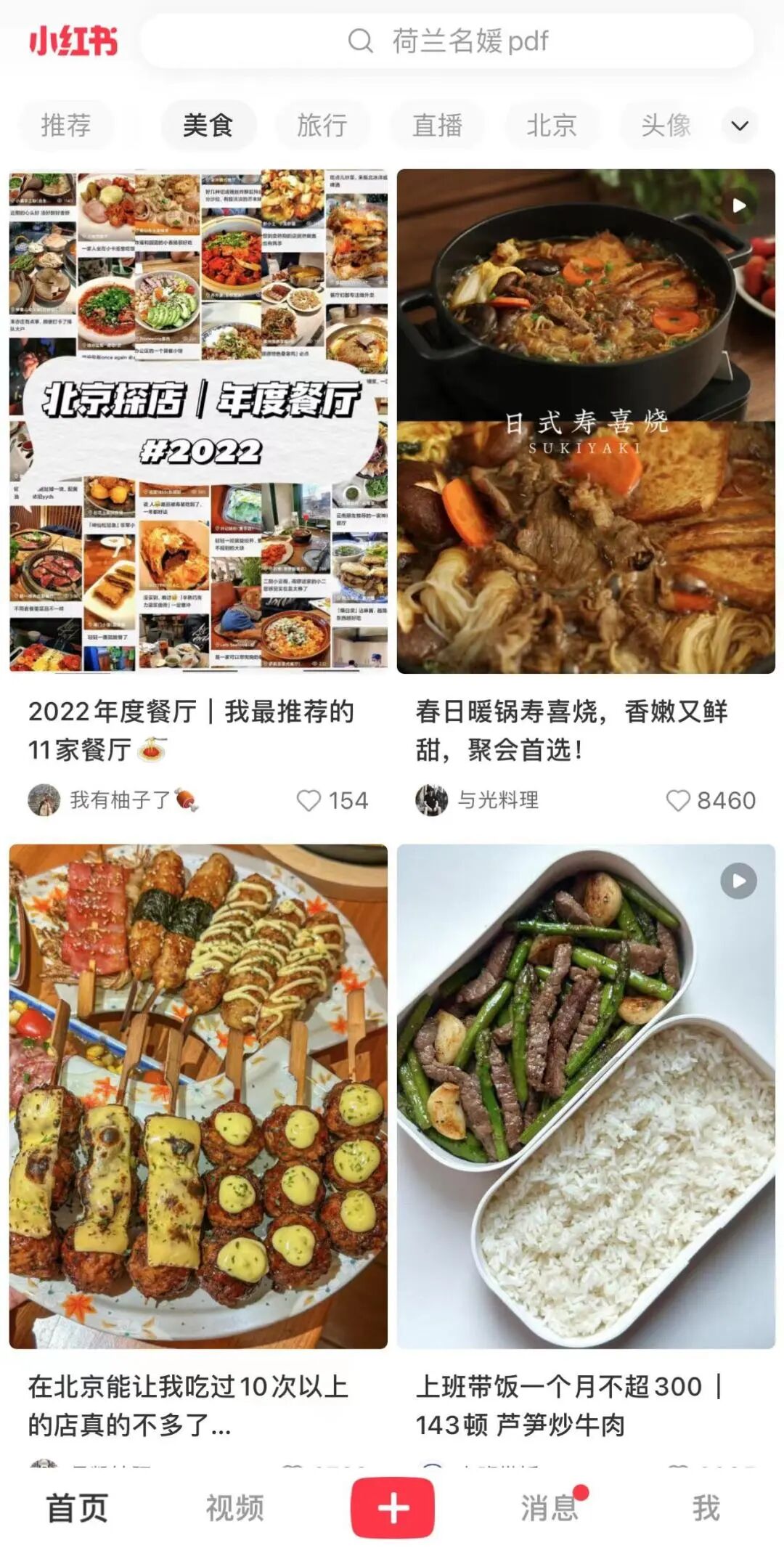Open the 芦笋炒牛肉 lunch box post
Image resolution: width=784 pixels, height=1564 pixels.
click(586, 1096)
